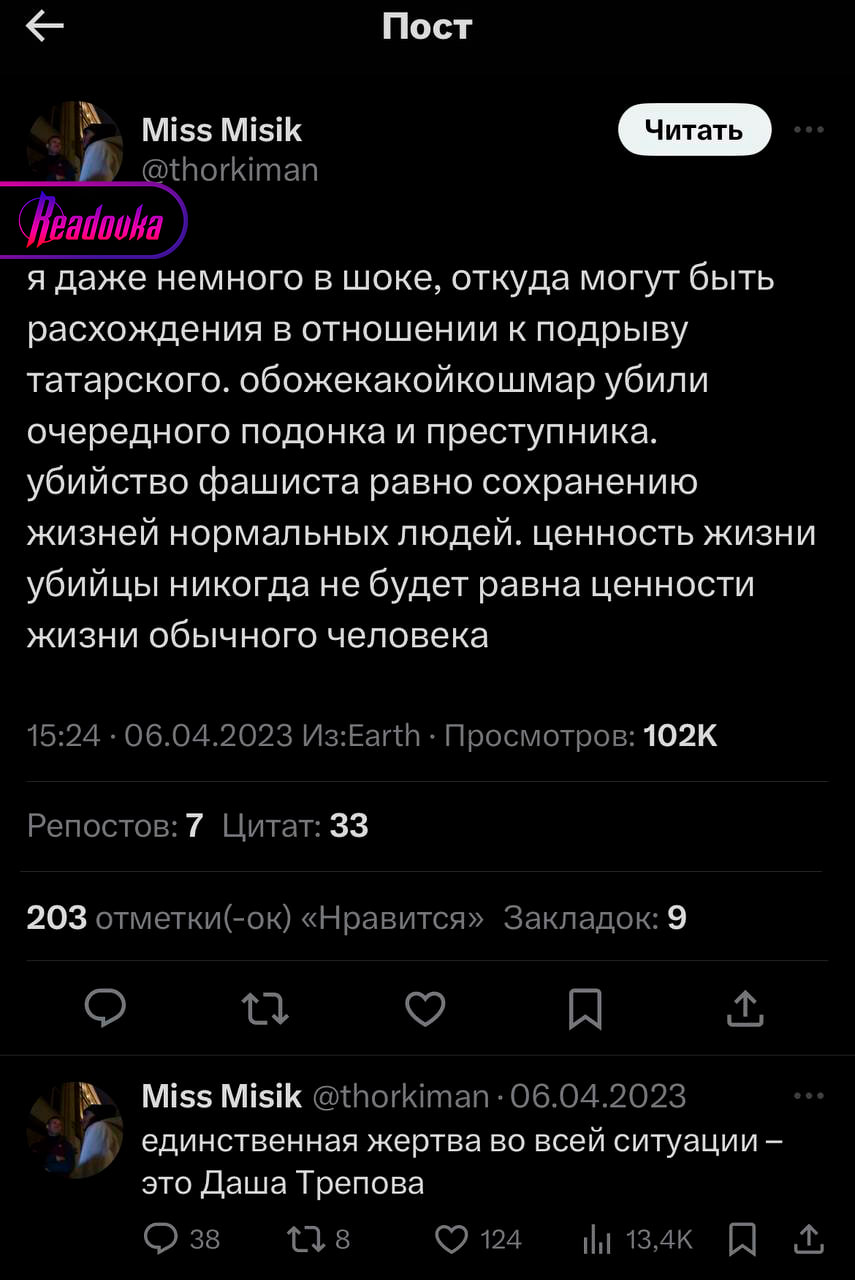Screen dimensions: 855x1280
Task: View the 33 quotes of this post
Action: 295,826
